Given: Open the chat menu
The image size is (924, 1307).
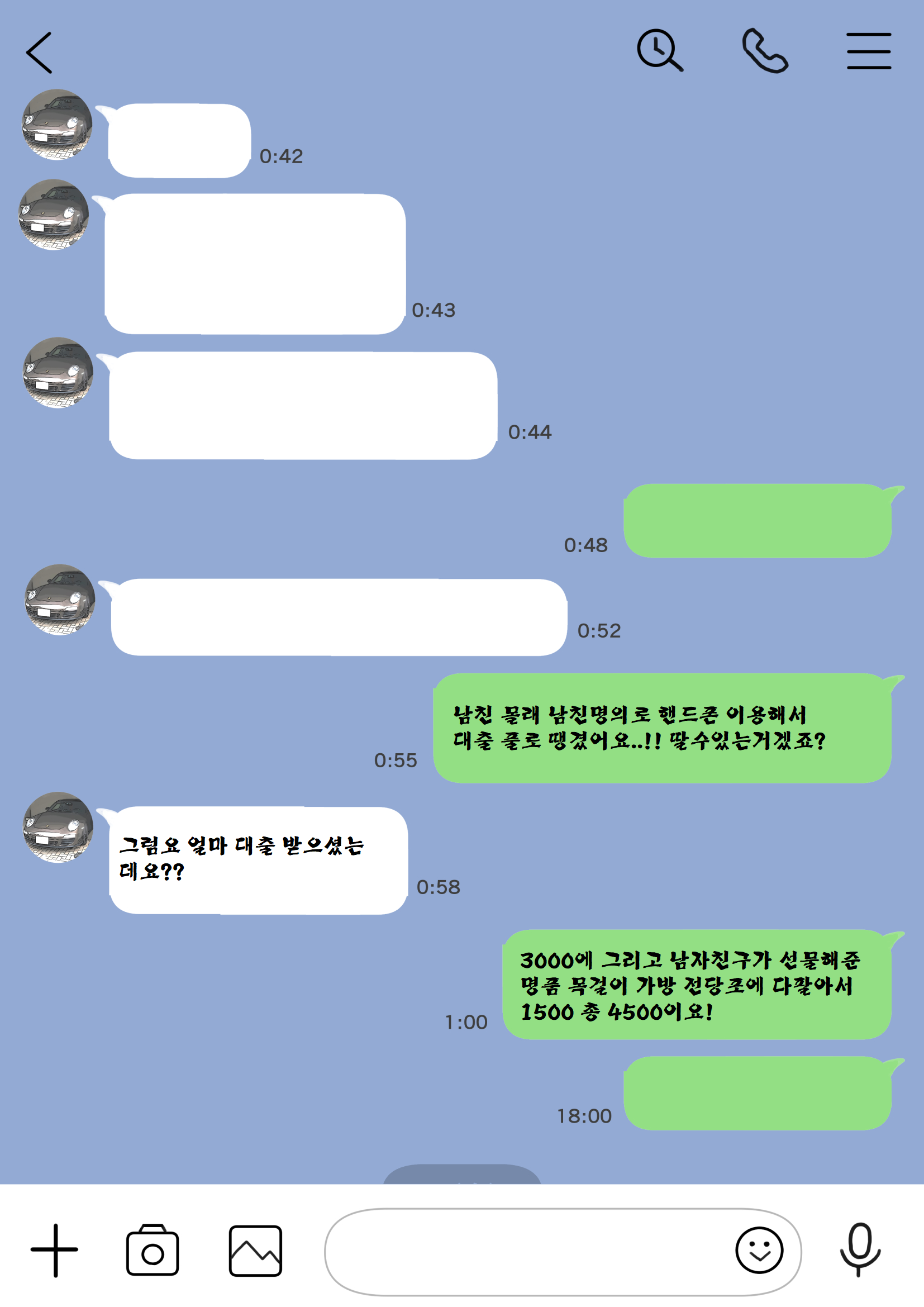Looking at the screenshot, I should coord(868,51).
